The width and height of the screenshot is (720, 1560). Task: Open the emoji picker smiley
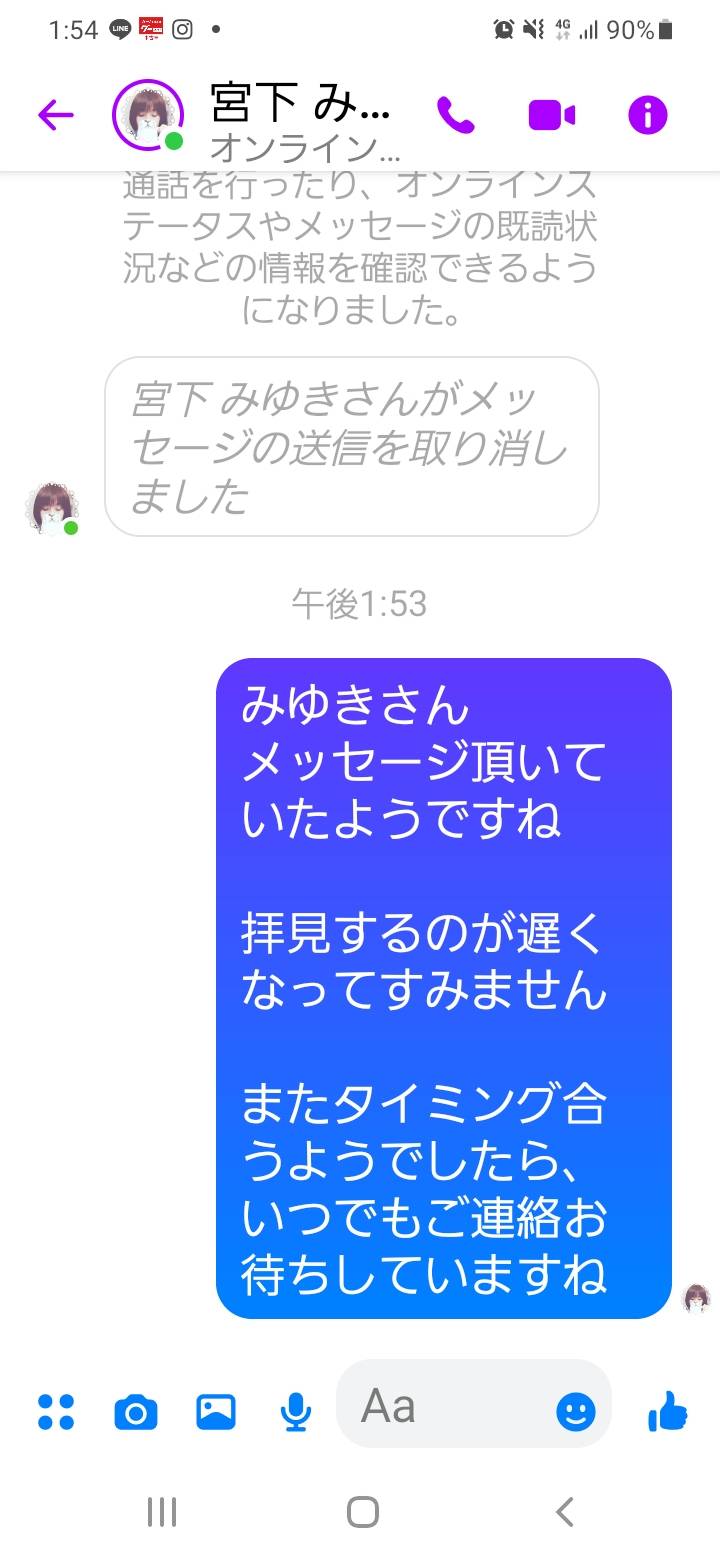[x=576, y=1412]
